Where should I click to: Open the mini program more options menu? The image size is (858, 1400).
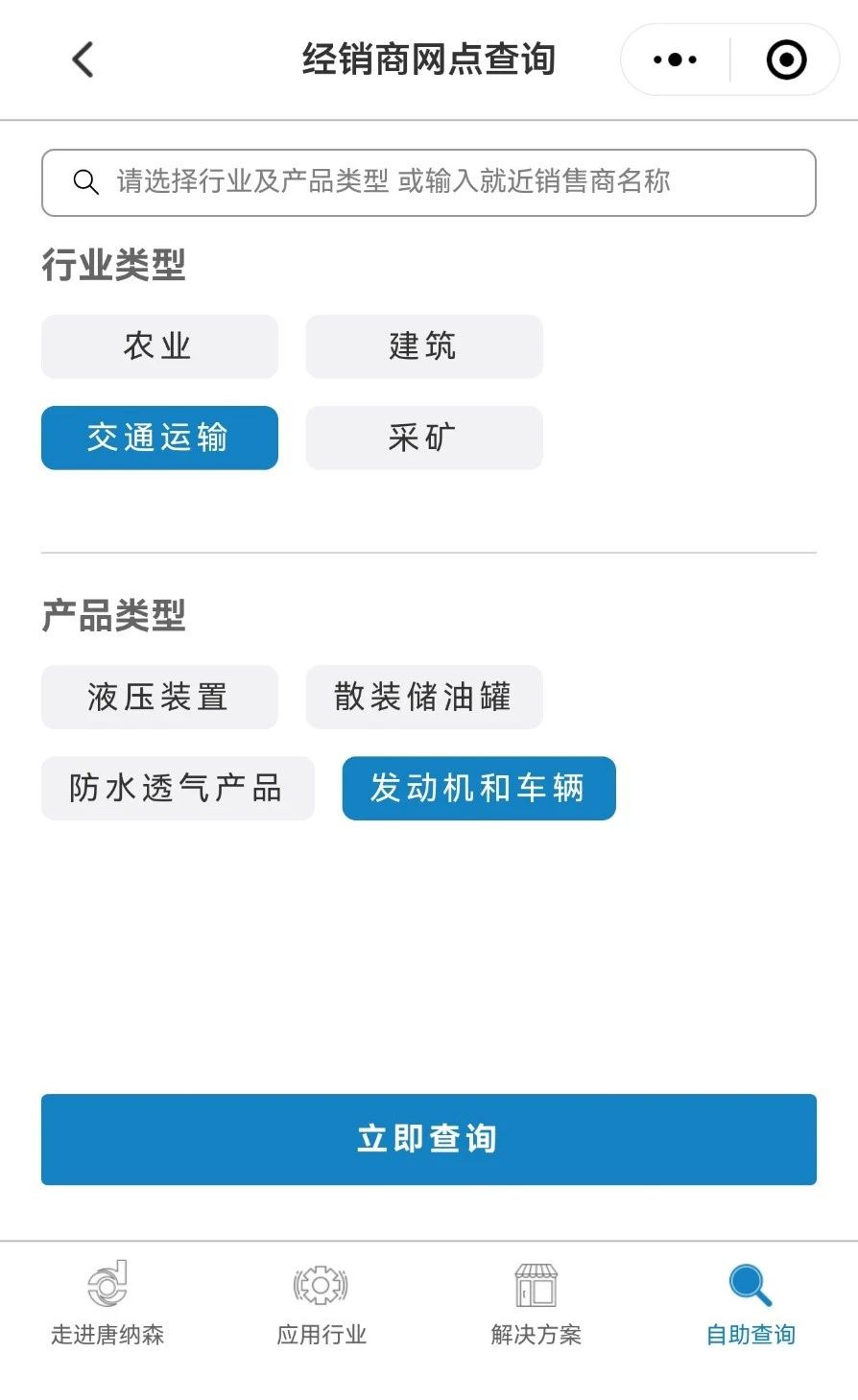coord(675,59)
